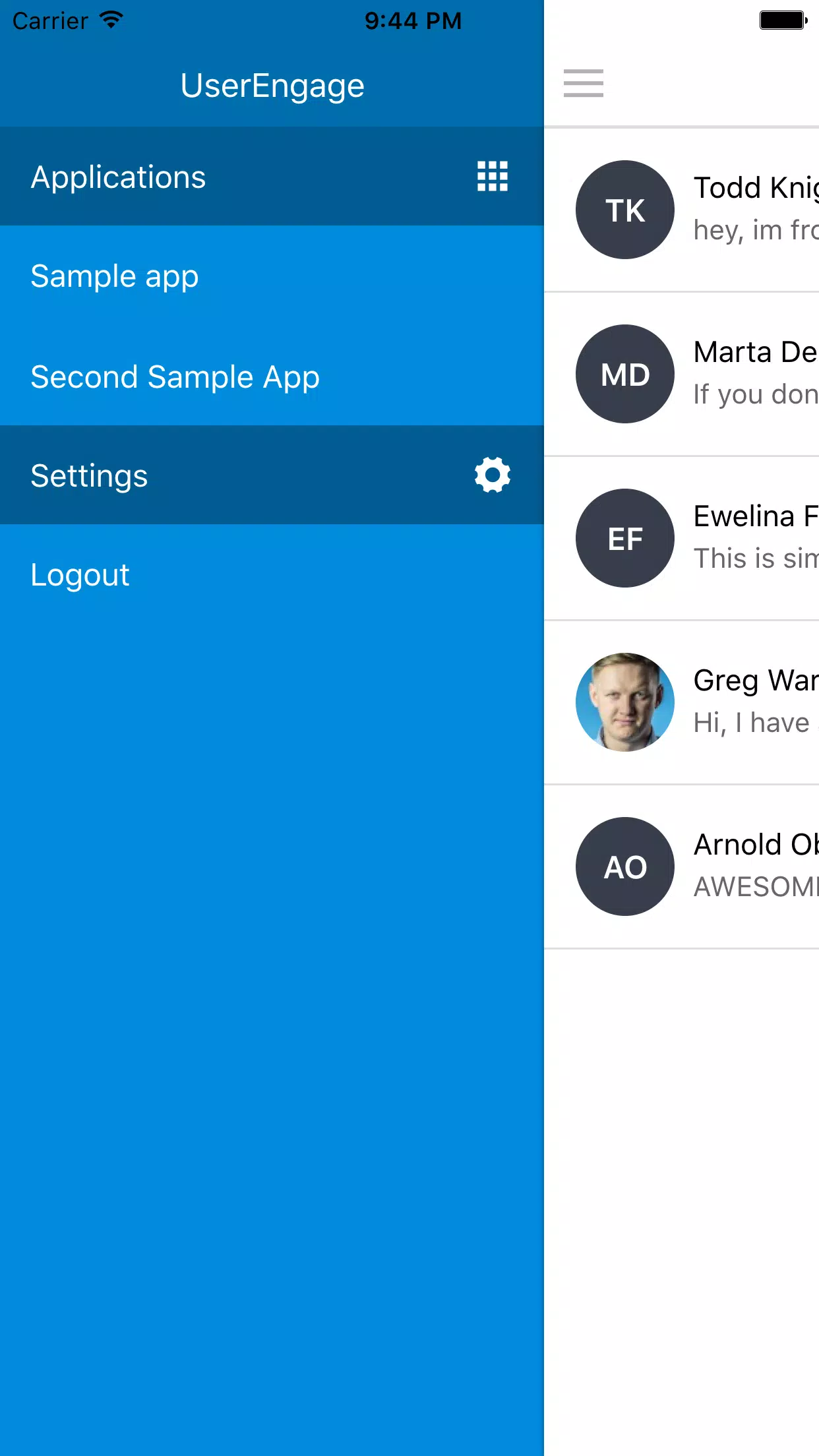Log out via the Logout item
Screen dimensions: 819x1456
coord(272,575)
